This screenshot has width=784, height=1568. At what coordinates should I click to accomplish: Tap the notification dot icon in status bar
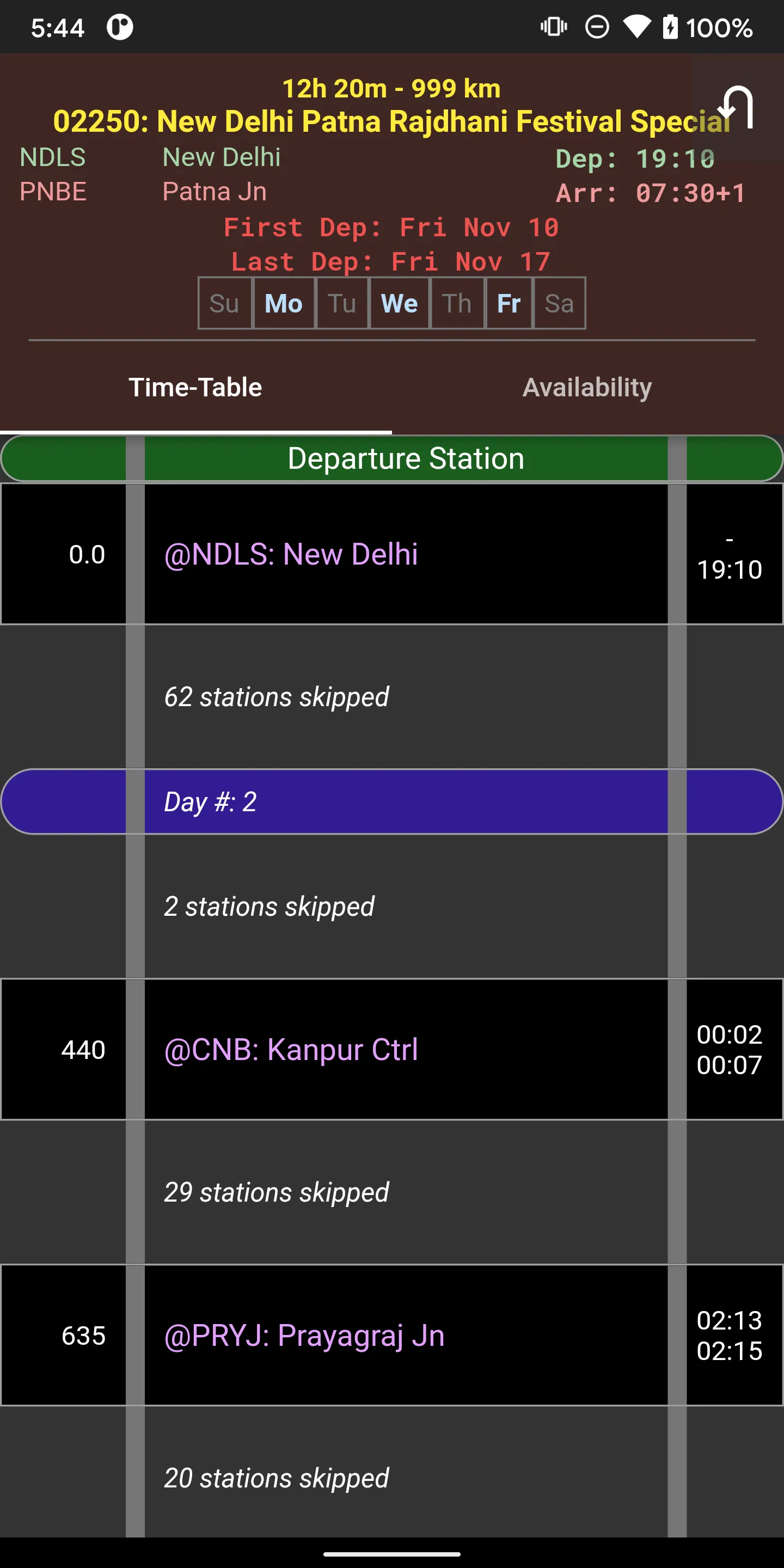coord(119,27)
